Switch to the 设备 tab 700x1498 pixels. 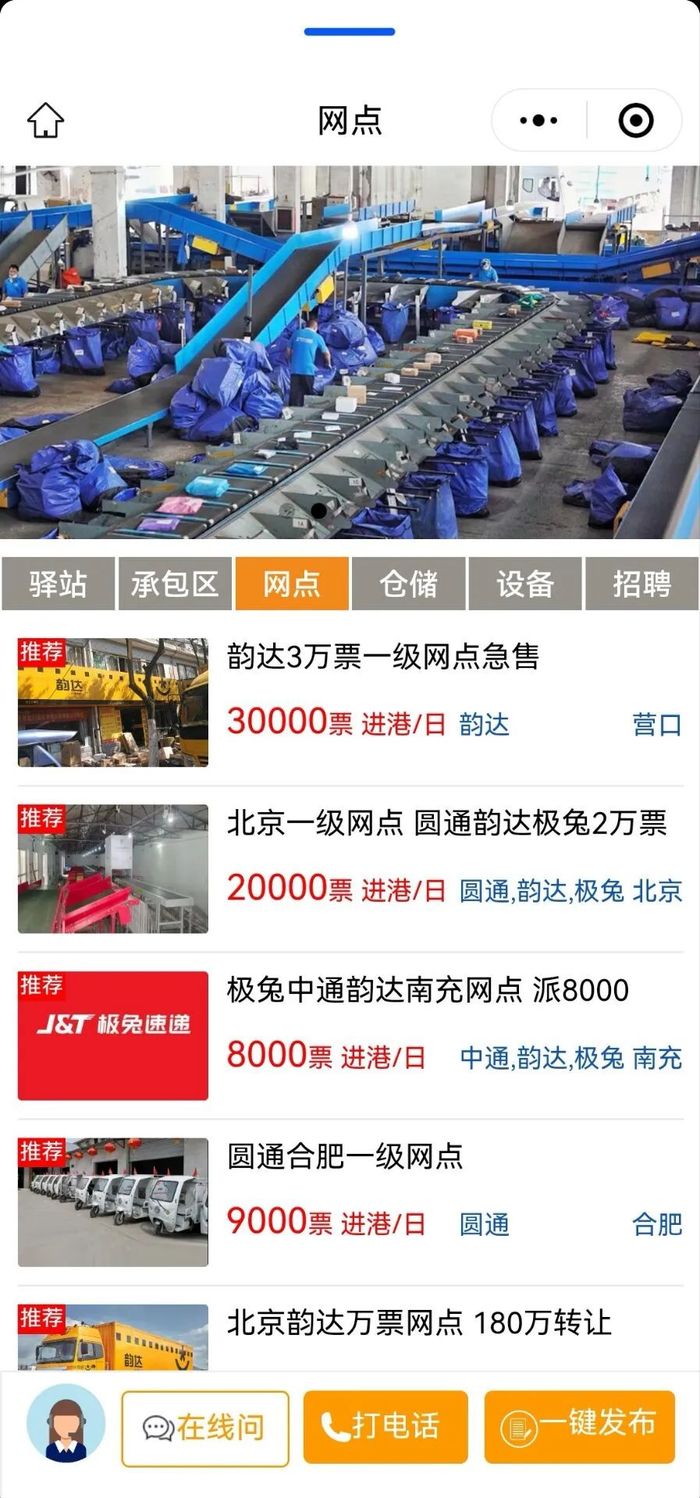pos(525,584)
